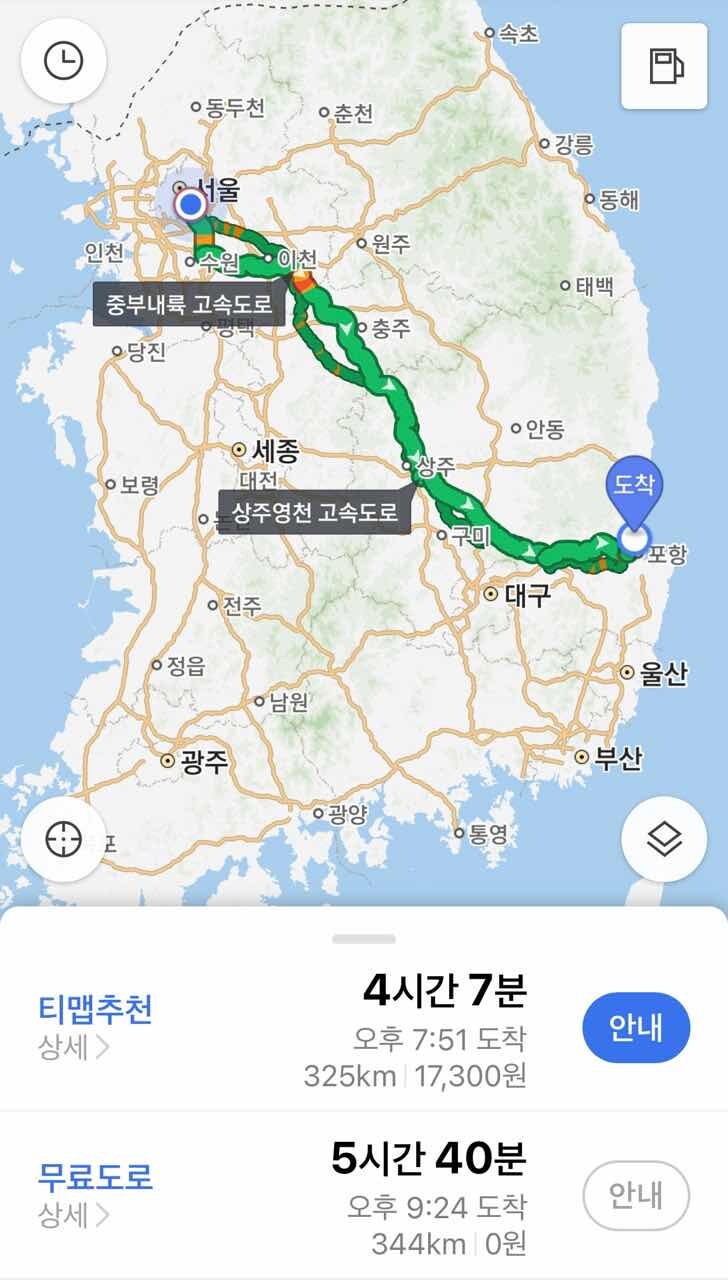The height and width of the screenshot is (1280, 728).
Task: Open the gas station icon
Action: point(664,66)
